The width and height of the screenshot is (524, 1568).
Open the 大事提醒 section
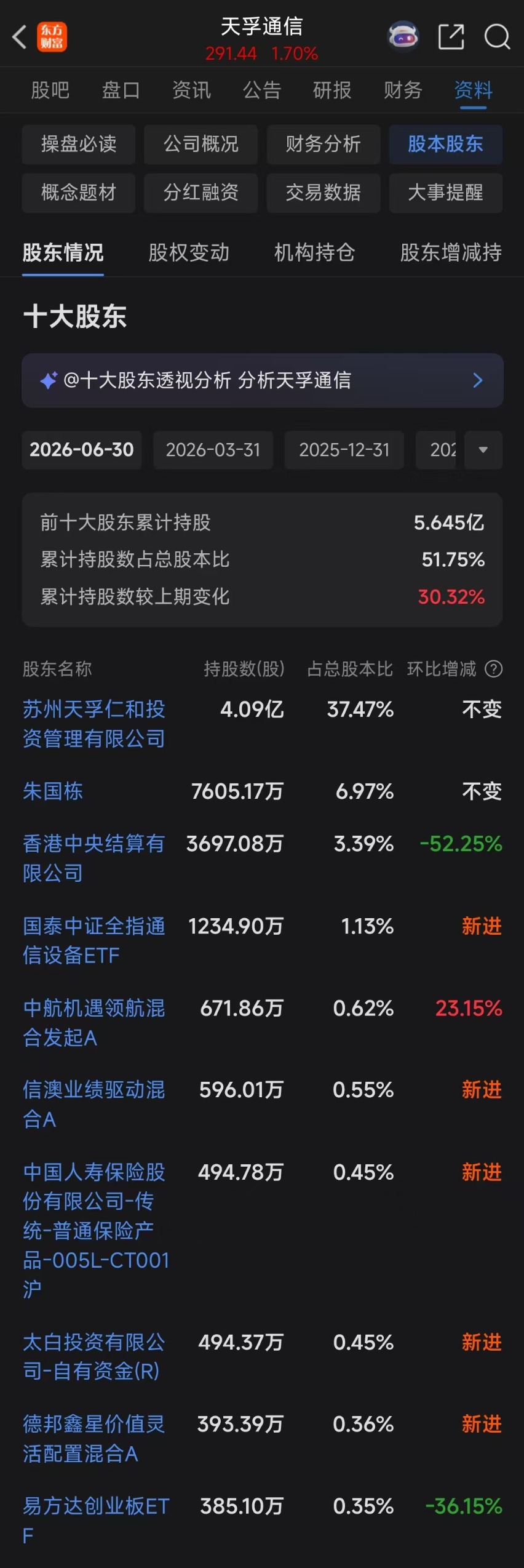445,193
